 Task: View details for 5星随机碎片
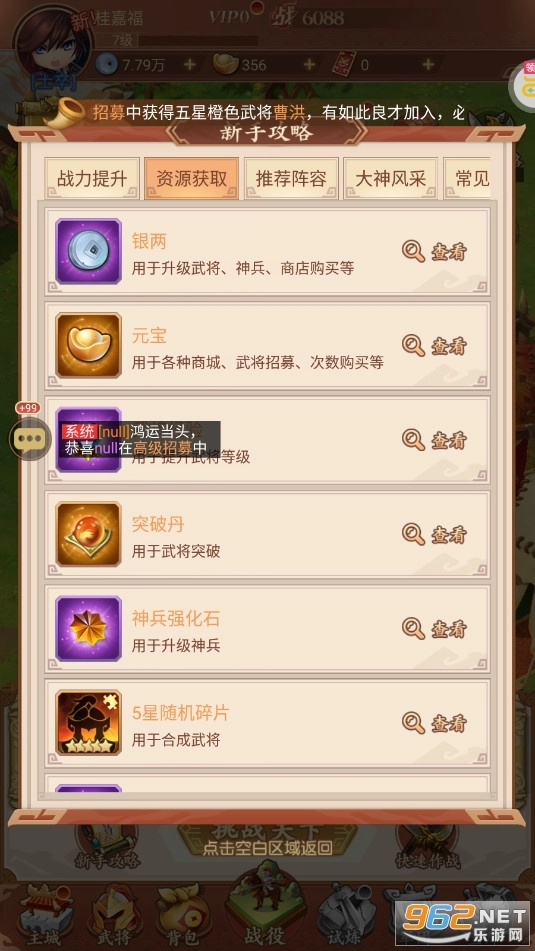coord(435,723)
